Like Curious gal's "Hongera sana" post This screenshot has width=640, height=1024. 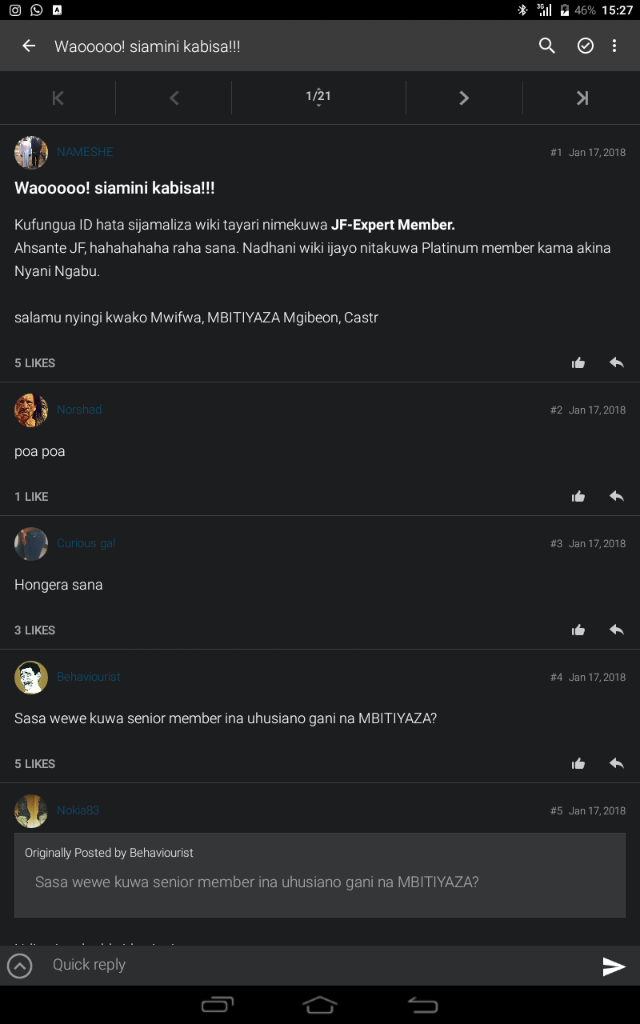pos(578,630)
